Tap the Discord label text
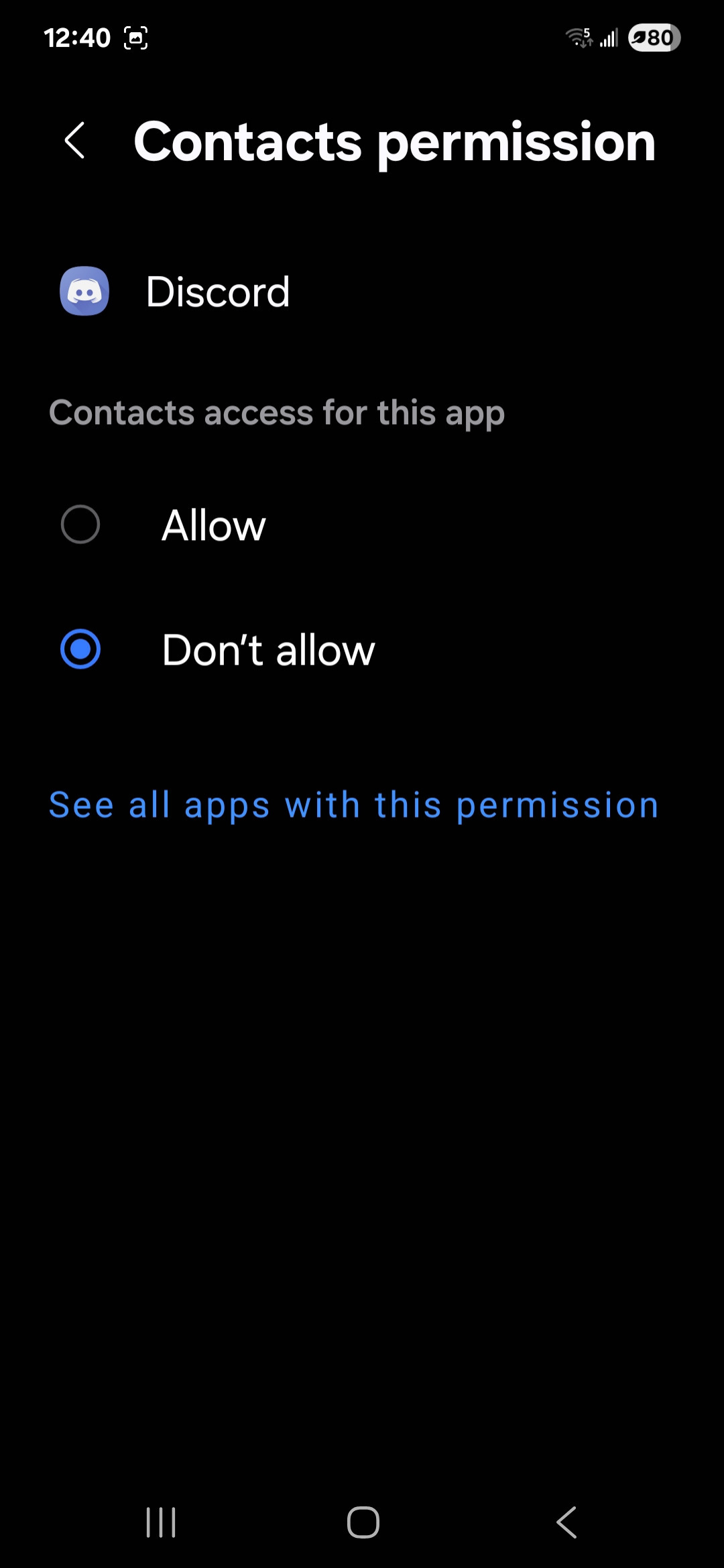Viewport: 724px width, 1568px height. pos(217,291)
